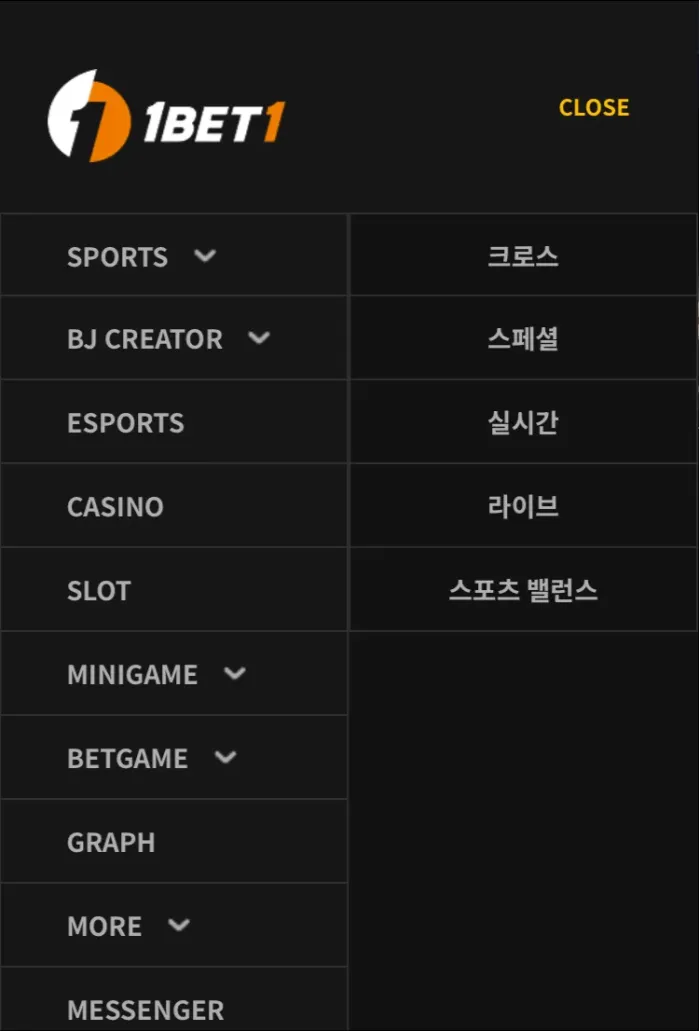Expand the MINIGAME submenu
The image size is (699, 1031).
point(156,674)
